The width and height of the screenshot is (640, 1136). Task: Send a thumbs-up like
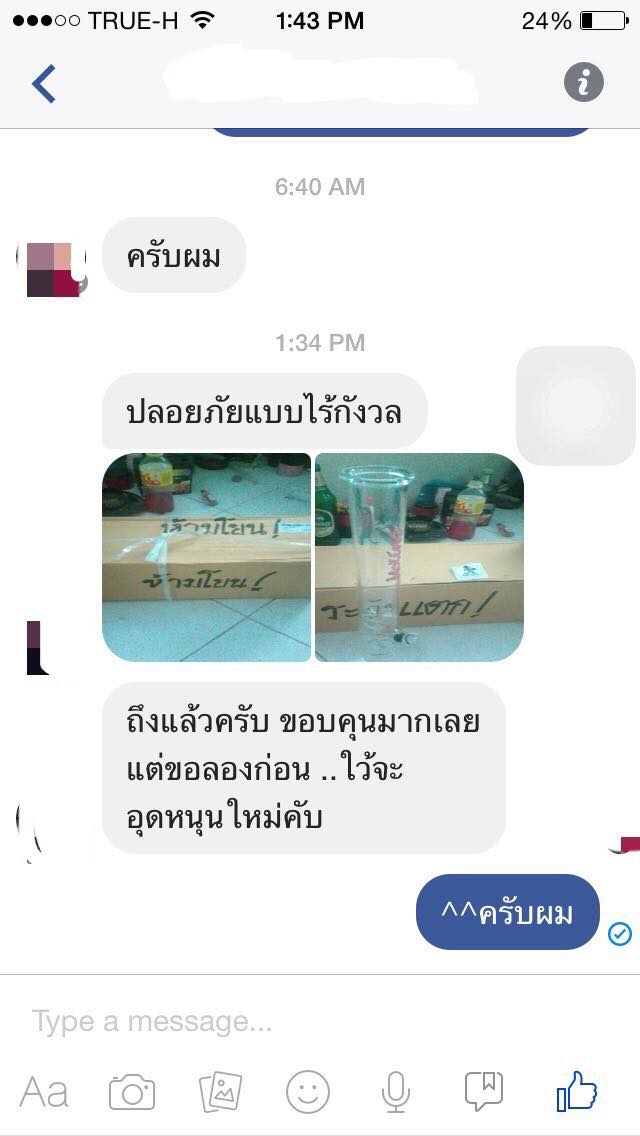(577, 1092)
